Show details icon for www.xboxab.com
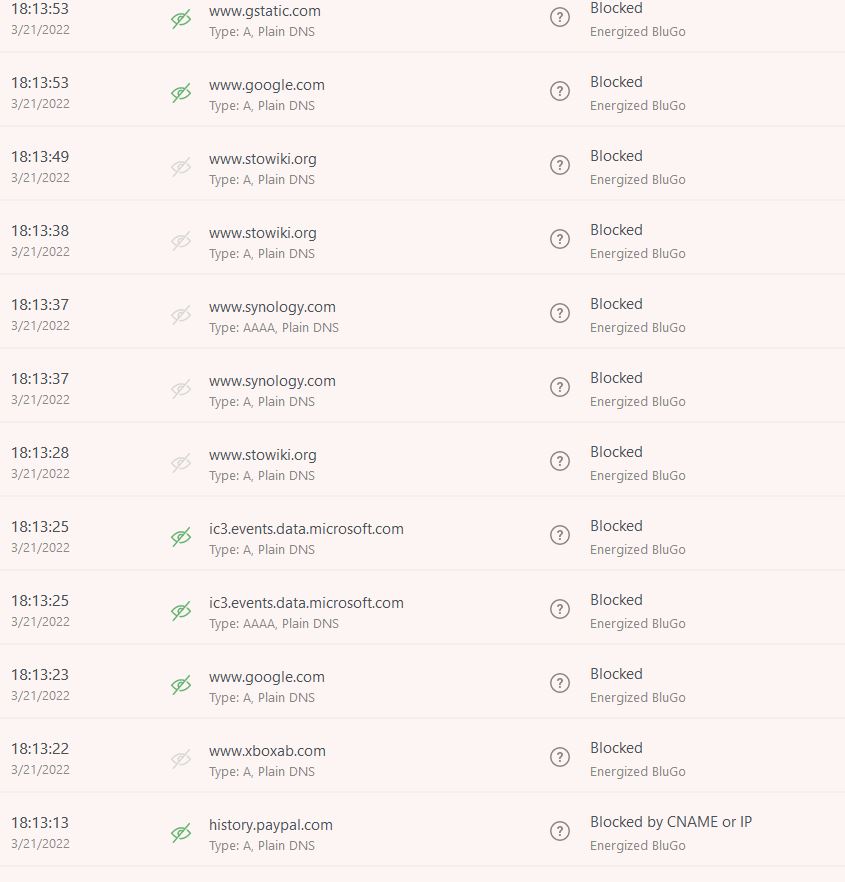The image size is (845, 882). coord(560,757)
